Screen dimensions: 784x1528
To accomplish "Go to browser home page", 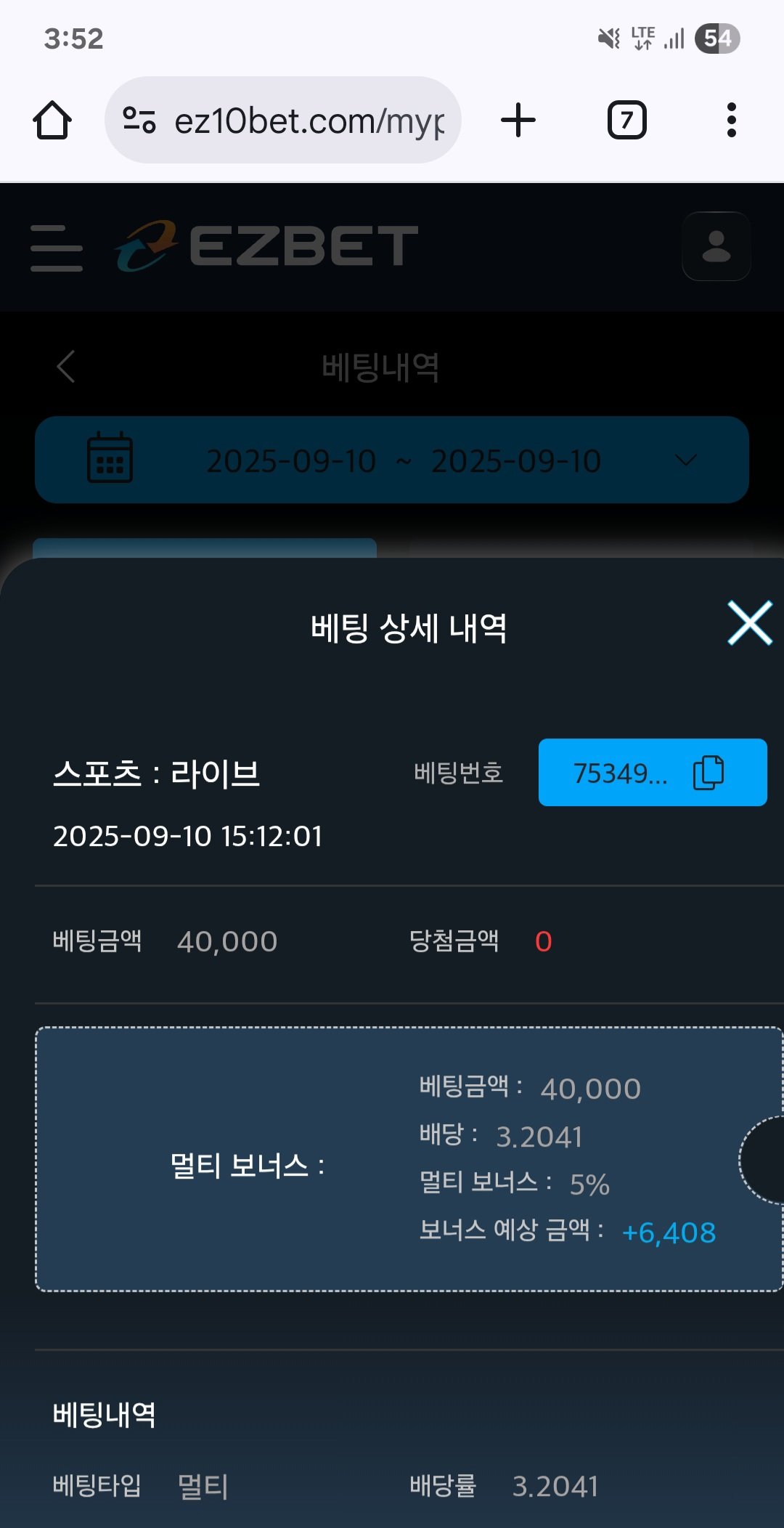I will coord(52,121).
